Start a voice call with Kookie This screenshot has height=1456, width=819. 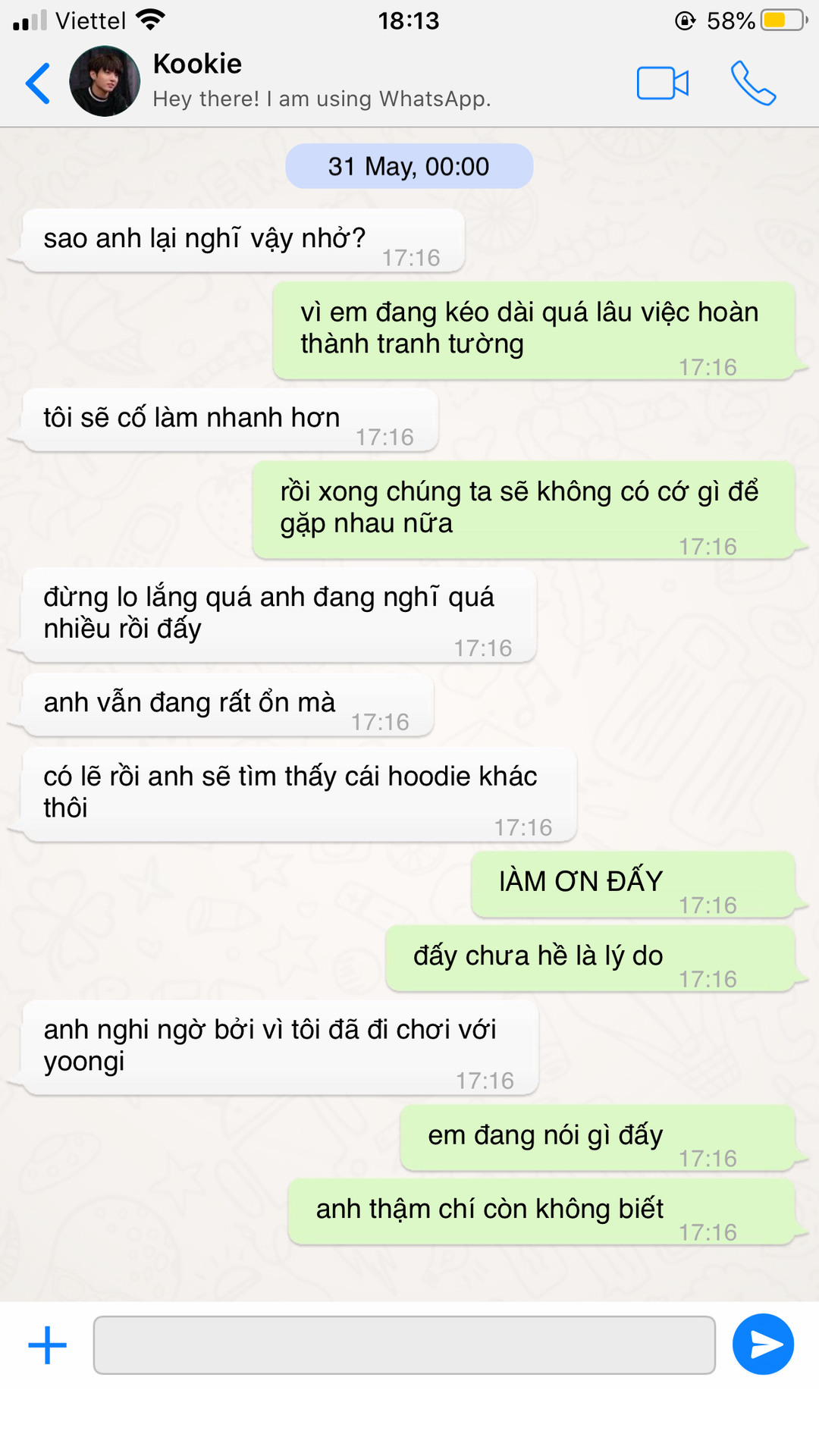752,83
